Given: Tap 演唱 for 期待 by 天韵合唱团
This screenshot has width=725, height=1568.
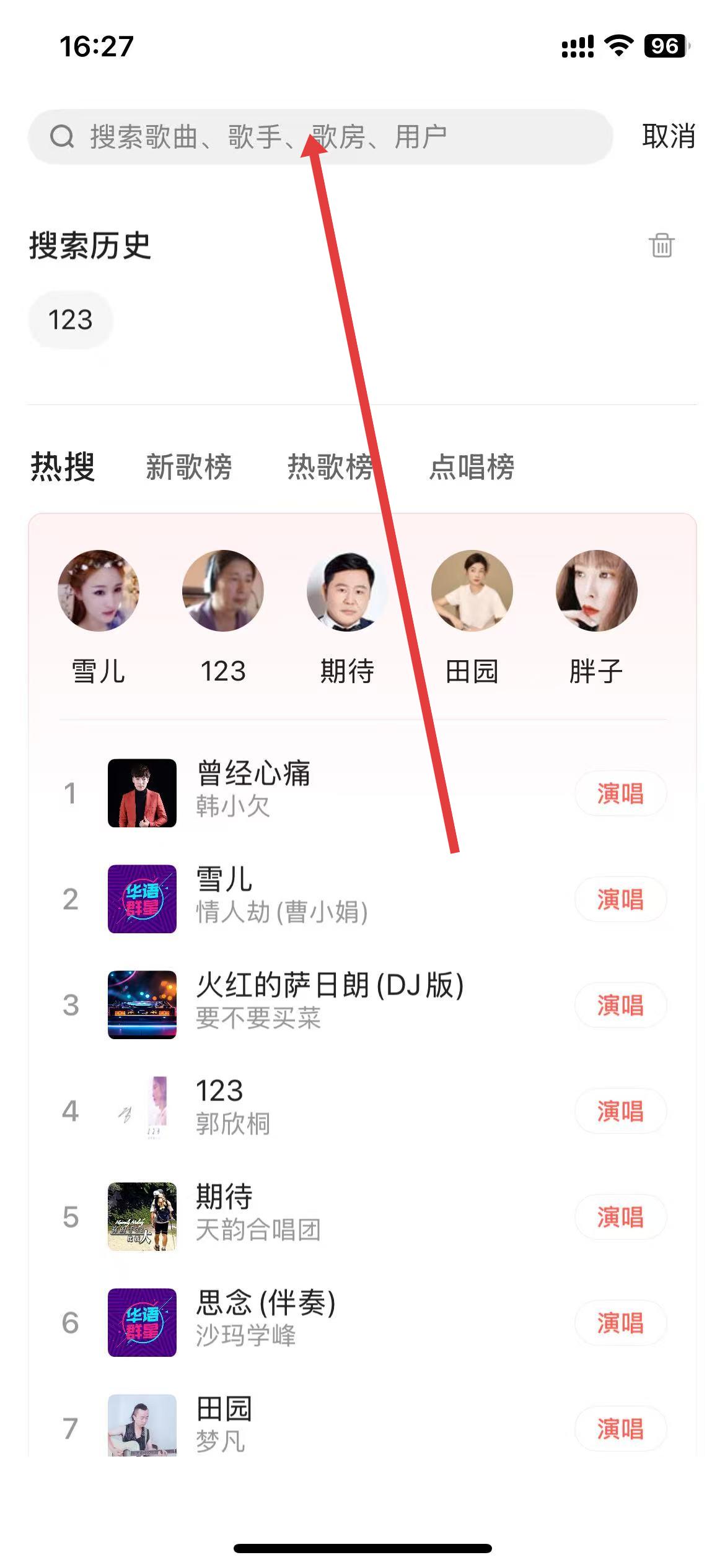Looking at the screenshot, I should (620, 1217).
